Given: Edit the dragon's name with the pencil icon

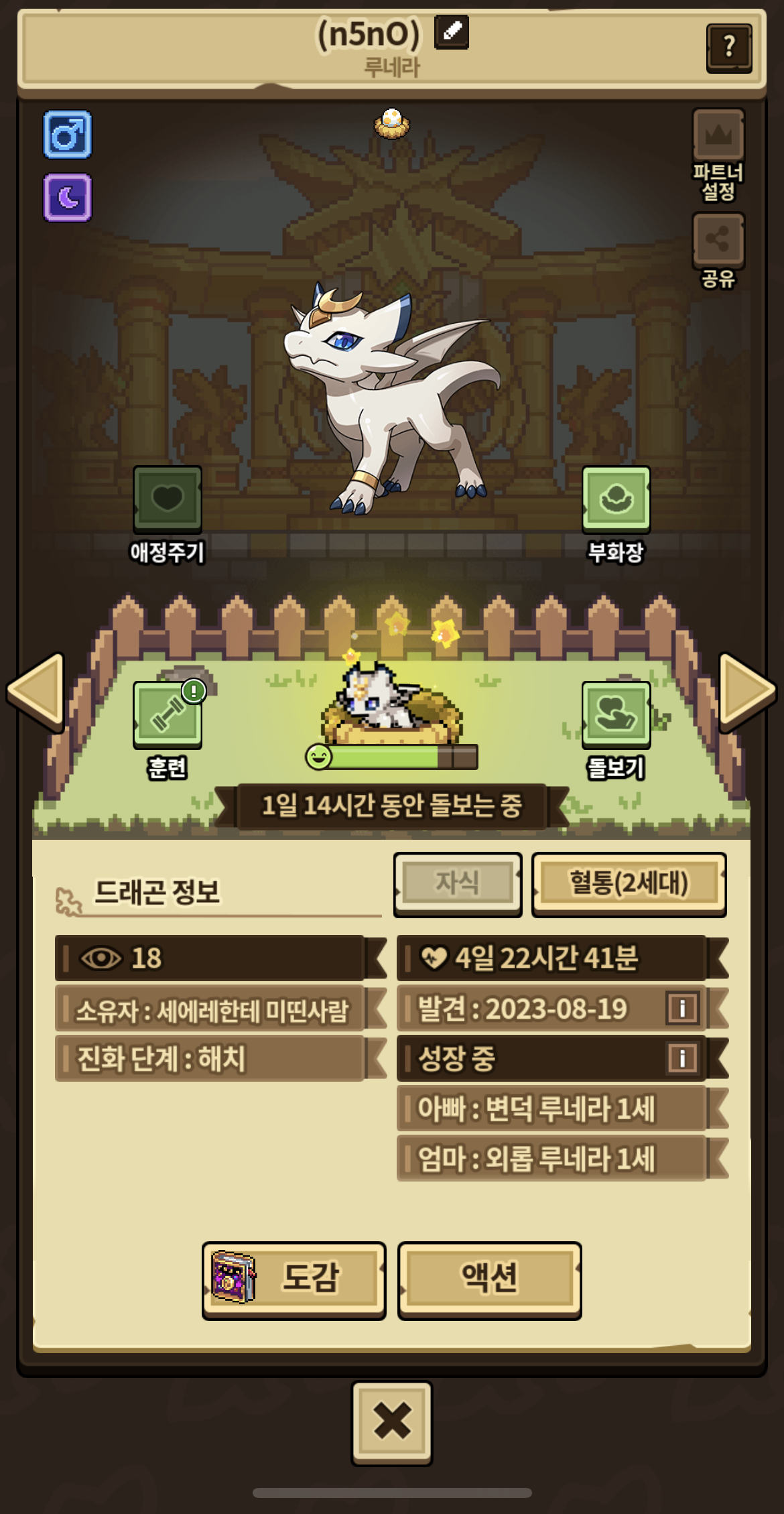Looking at the screenshot, I should (x=452, y=31).
